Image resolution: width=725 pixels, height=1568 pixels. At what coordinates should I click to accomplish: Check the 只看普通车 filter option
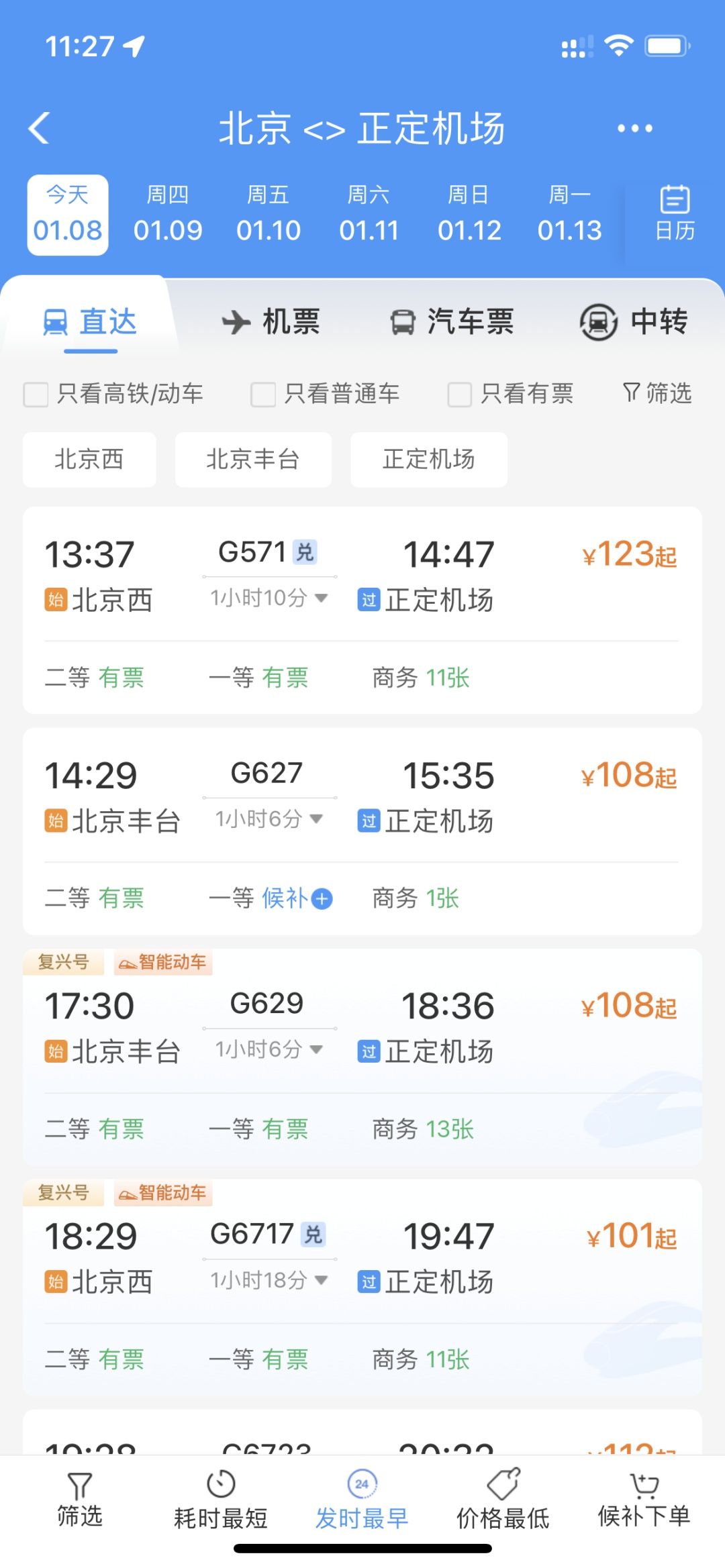pyautogui.click(x=262, y=395)
